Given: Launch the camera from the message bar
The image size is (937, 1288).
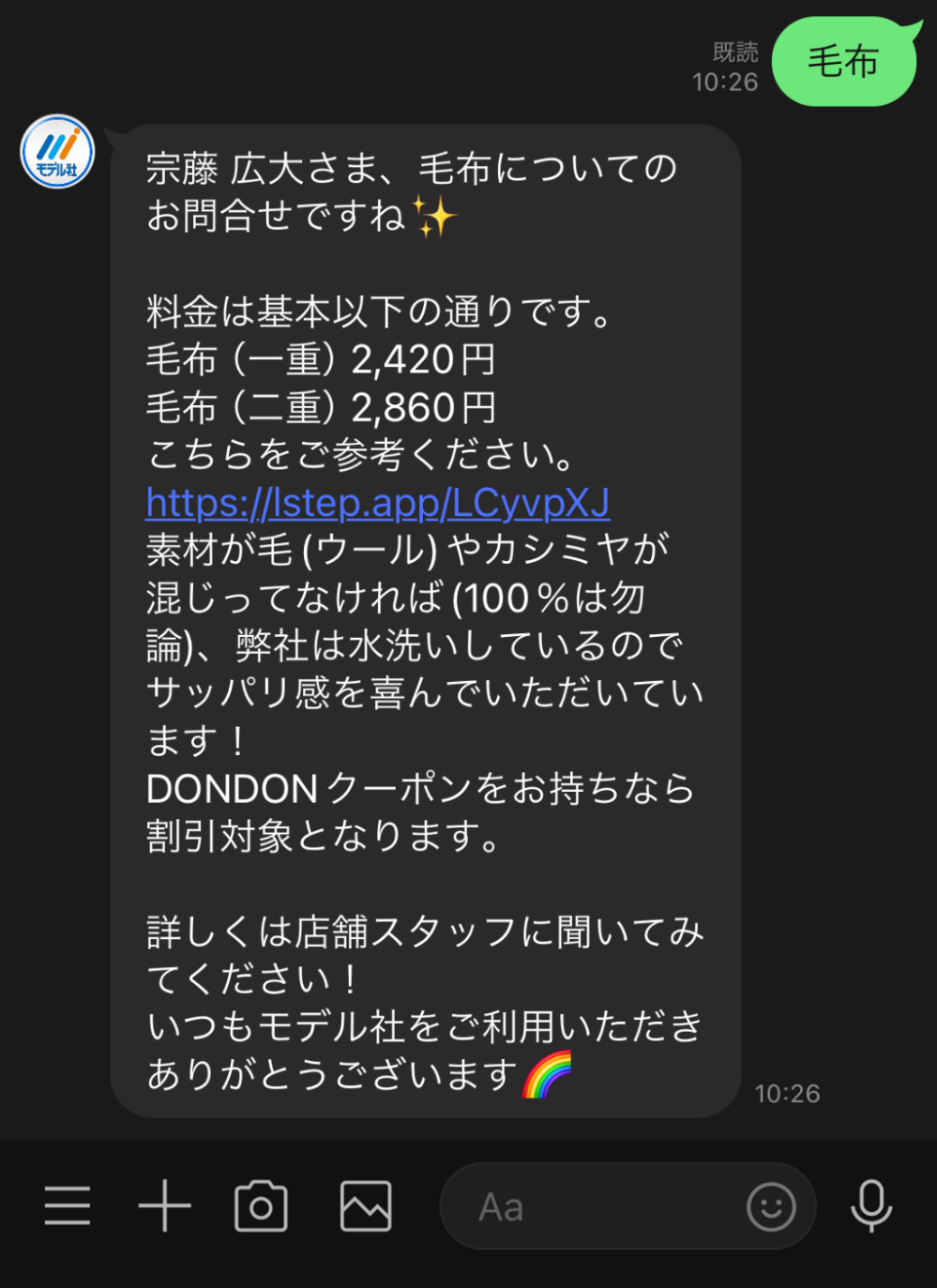Looking at the screenshot, I should click(x=262, y=1206).
